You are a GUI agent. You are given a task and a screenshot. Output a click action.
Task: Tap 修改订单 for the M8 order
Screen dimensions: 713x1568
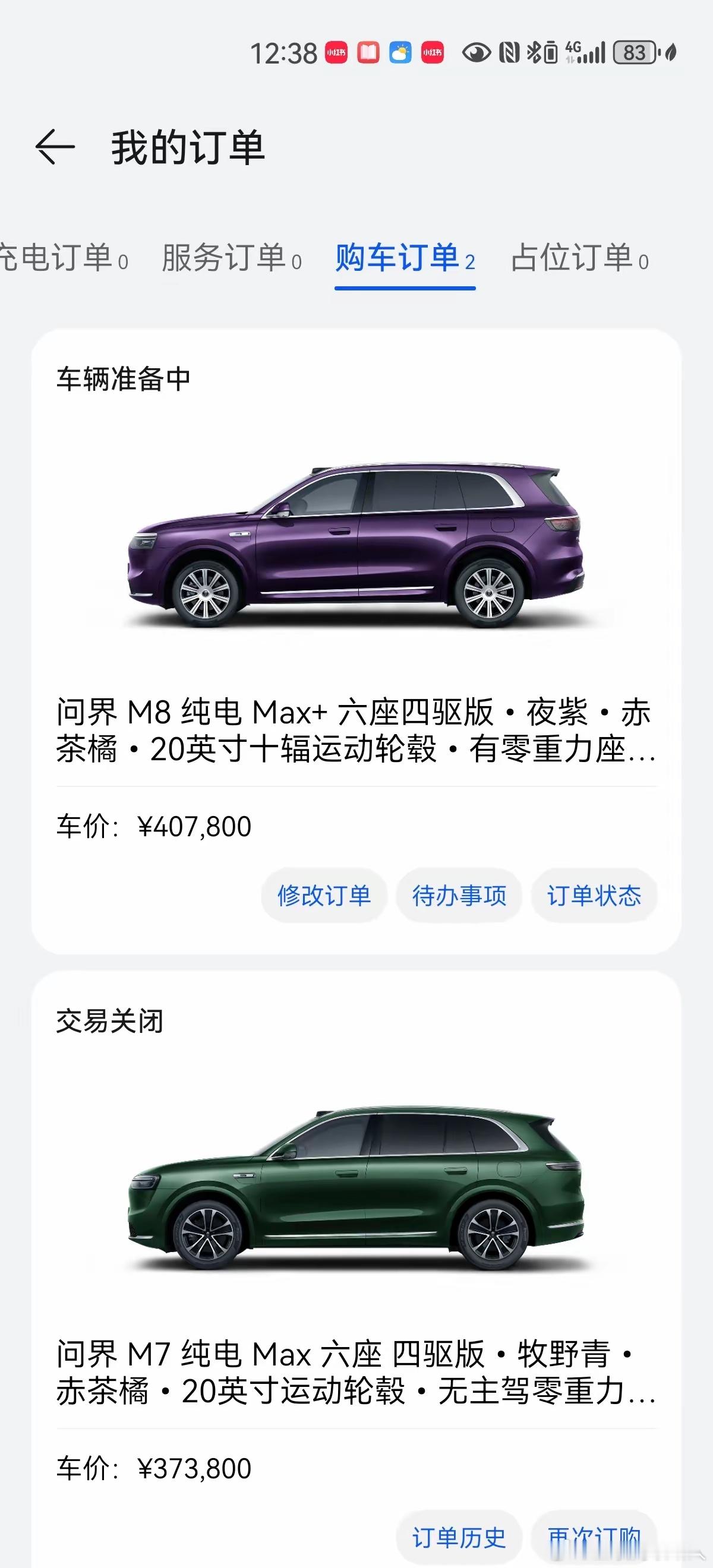pos(324,896)
